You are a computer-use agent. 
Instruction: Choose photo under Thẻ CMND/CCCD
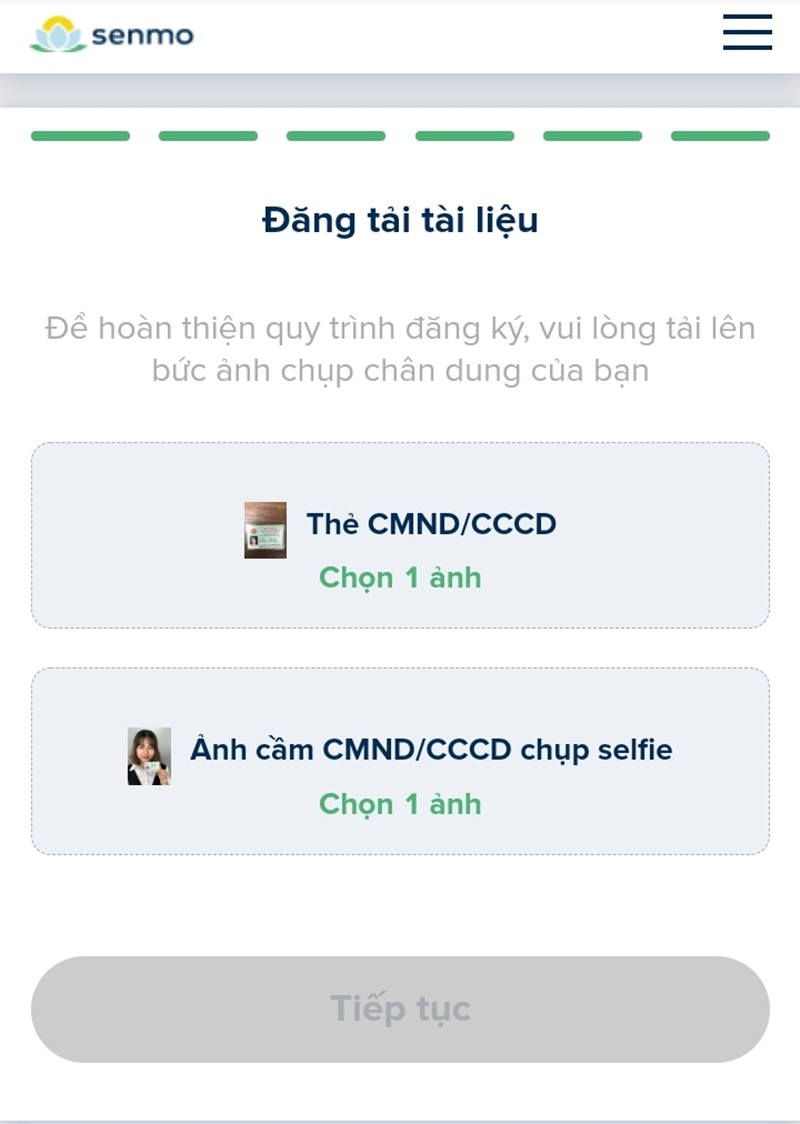pyautogui.click(x=400, y=578)
